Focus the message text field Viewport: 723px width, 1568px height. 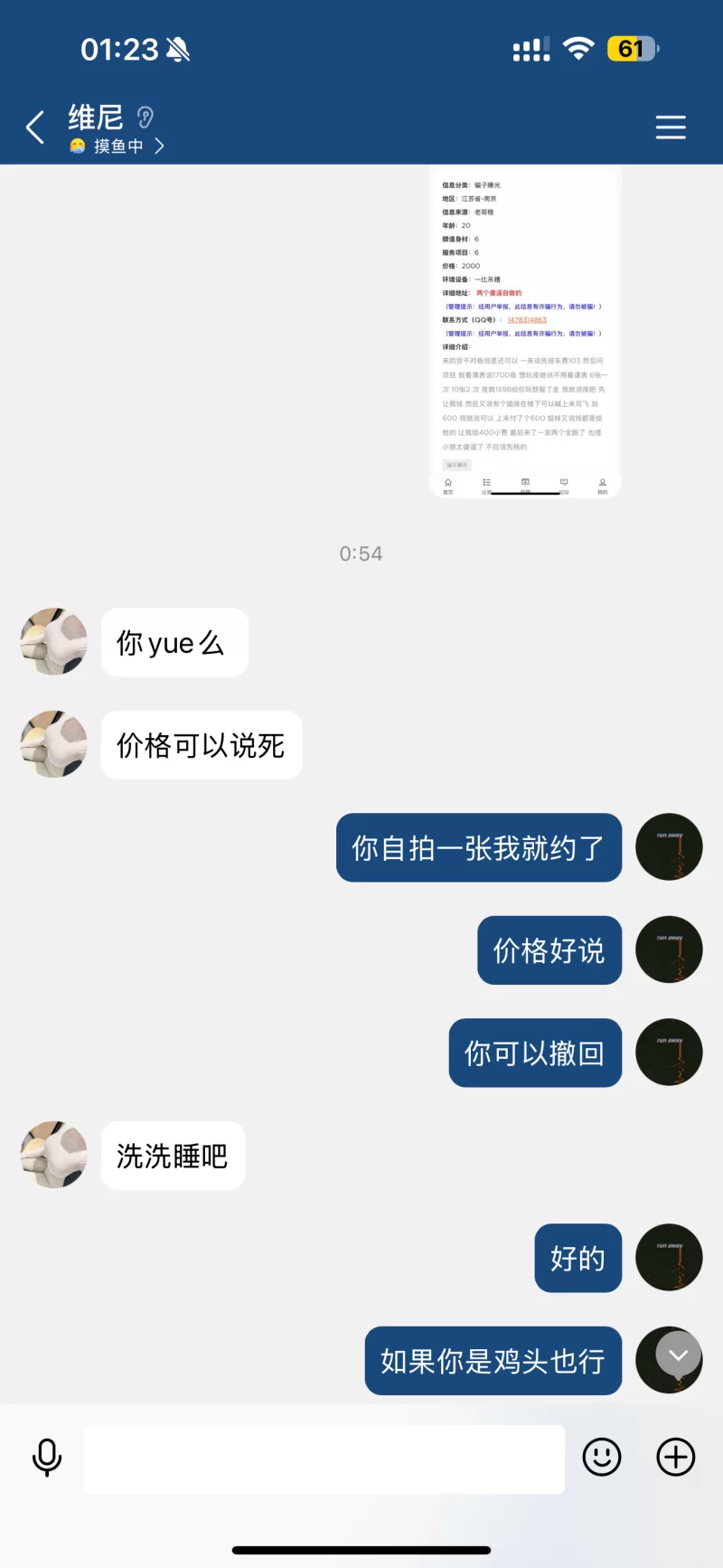(x=324, y=1459)
